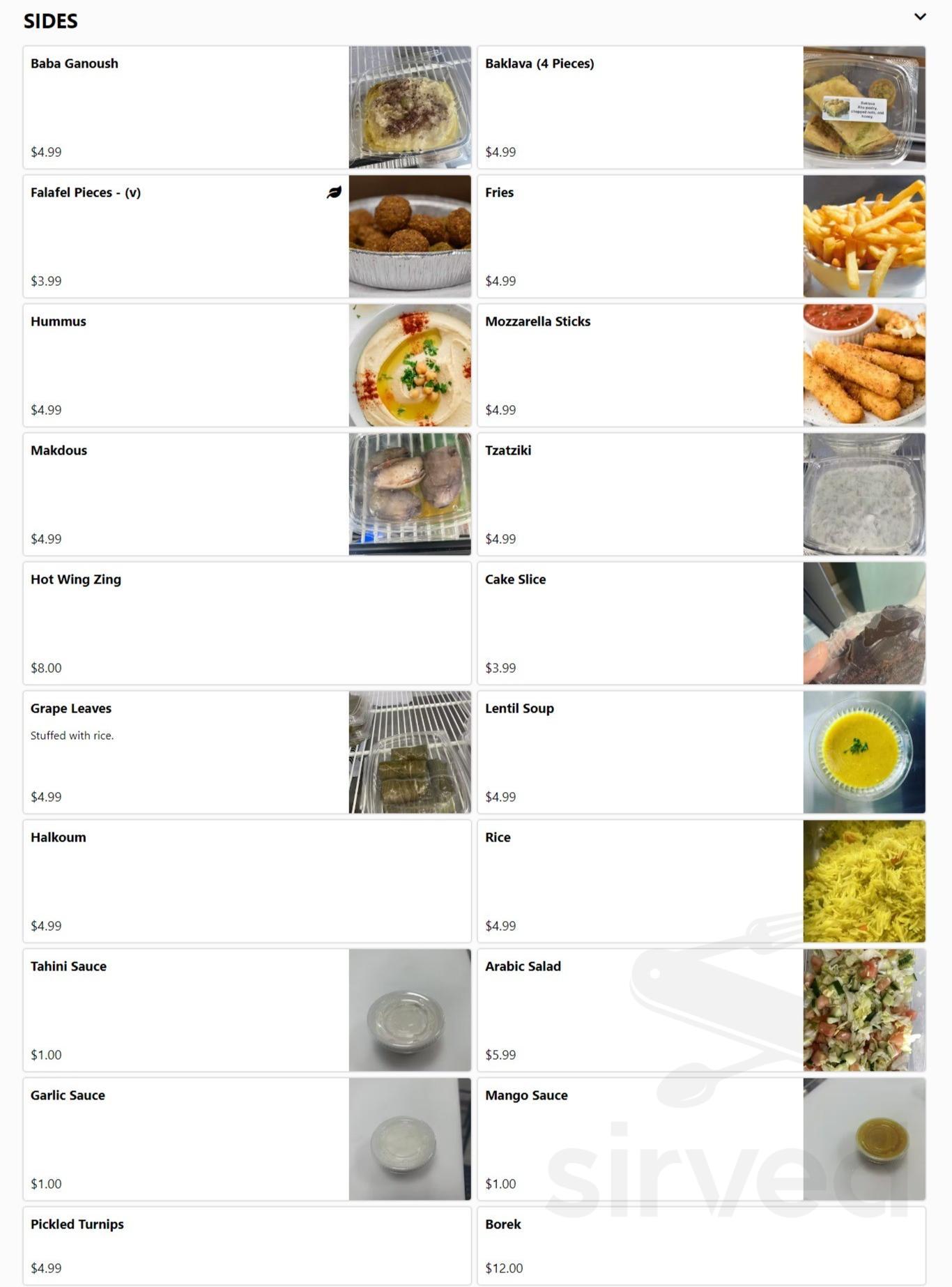Click the SIDES section header
952x1287 pixels.
click(x=51, y=21)
